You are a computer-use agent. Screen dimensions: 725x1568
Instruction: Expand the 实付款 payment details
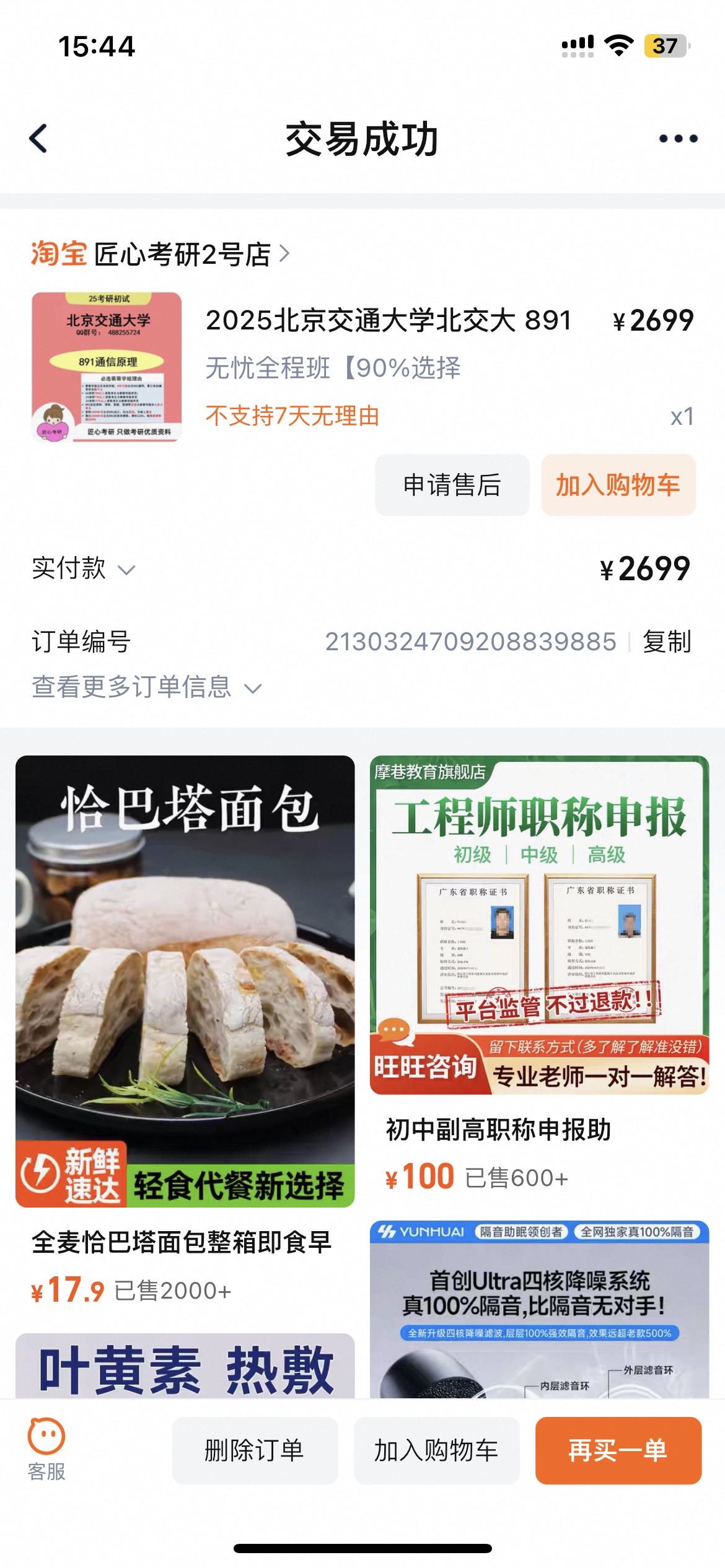coord(84,568)
